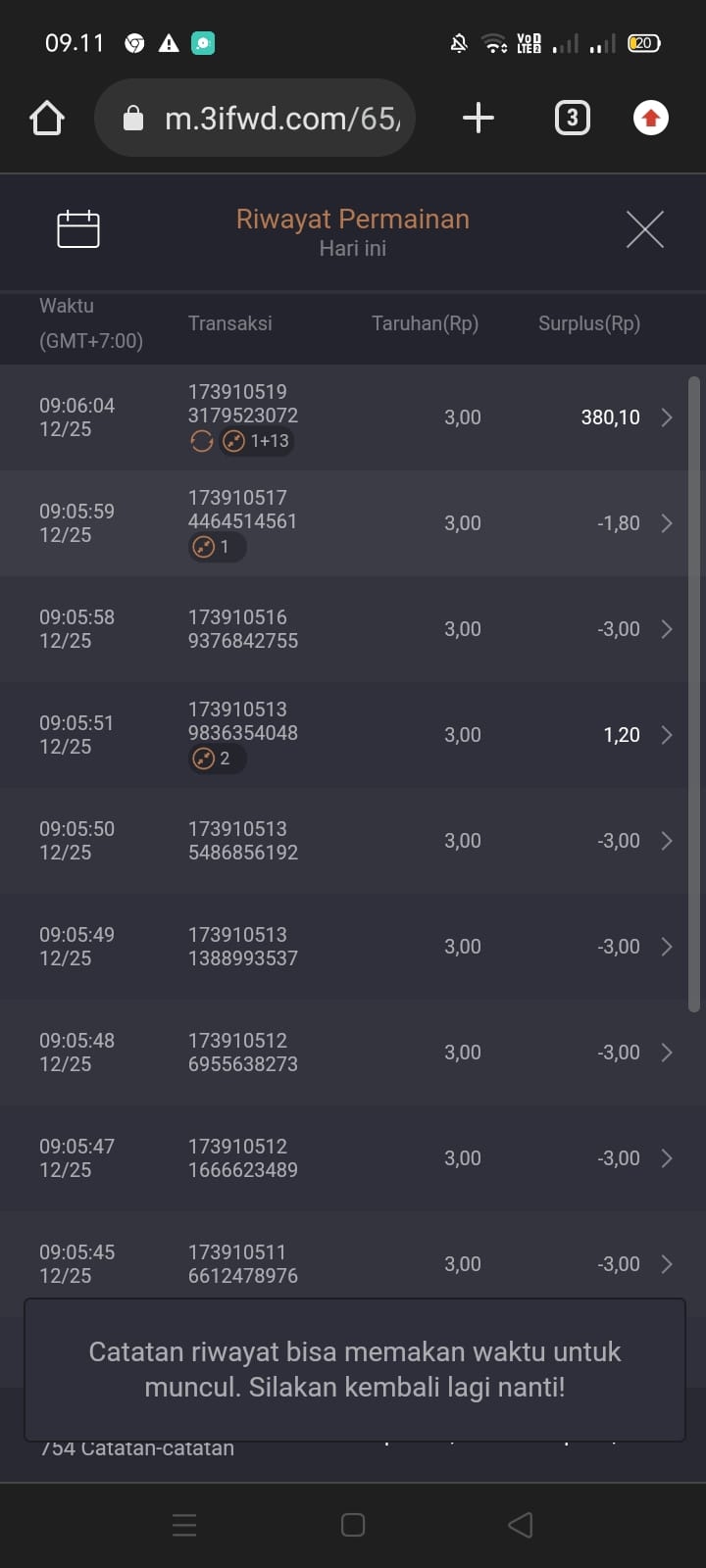Close the Riwayat Permainan panel
The image size is (706, 1568).
pyautogui.click(x=644, y=229)
